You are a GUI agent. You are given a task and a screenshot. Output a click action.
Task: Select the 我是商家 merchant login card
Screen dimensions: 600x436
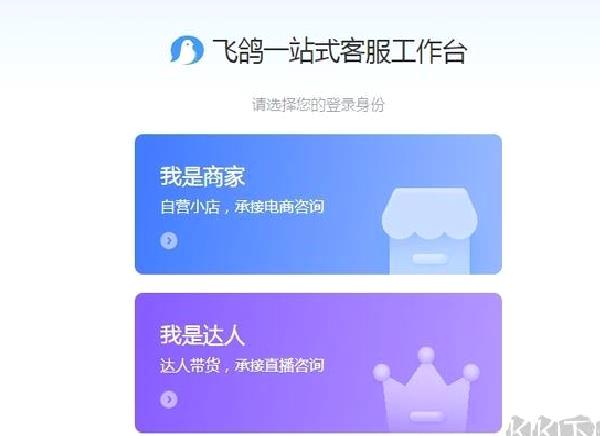tap(318, 204)
